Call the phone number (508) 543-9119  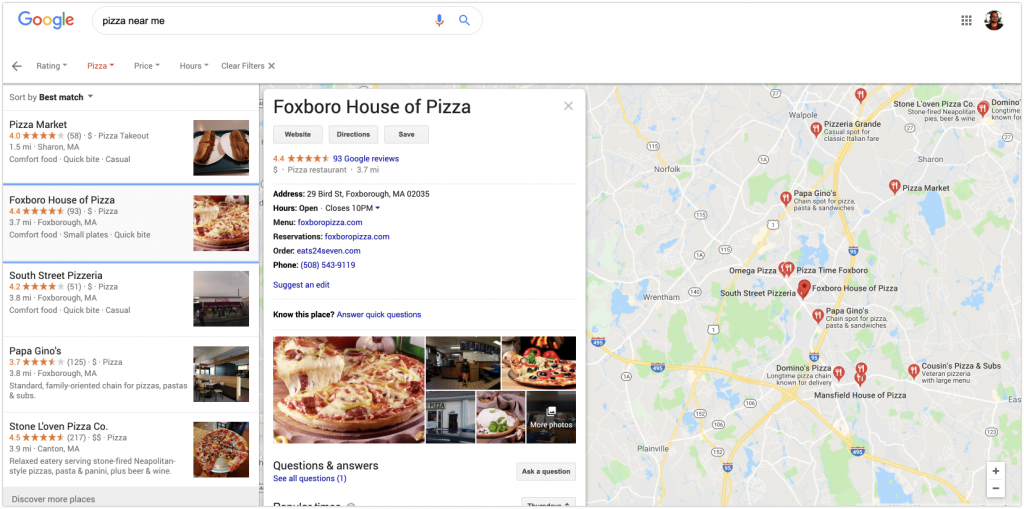pos(327,265)
